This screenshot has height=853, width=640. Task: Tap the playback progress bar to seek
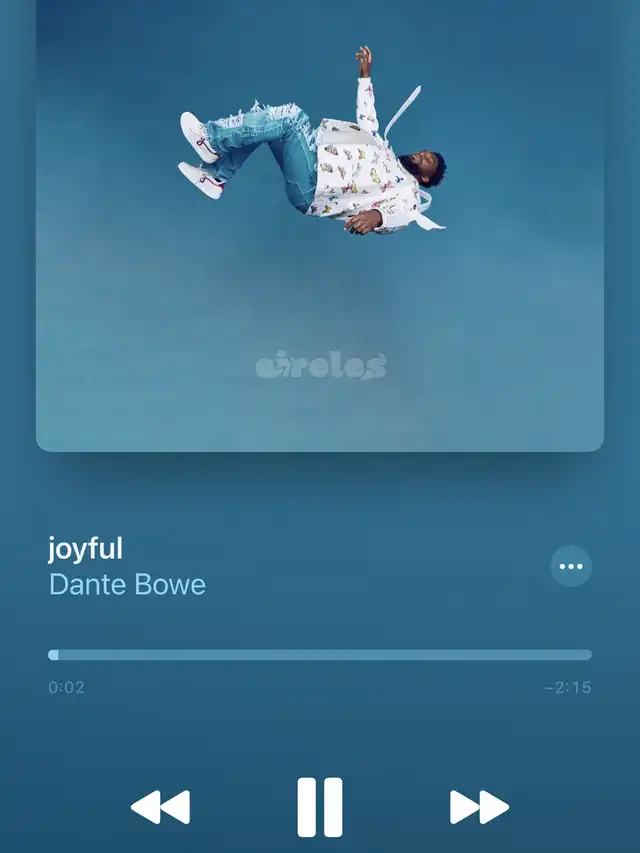[320, 655]
